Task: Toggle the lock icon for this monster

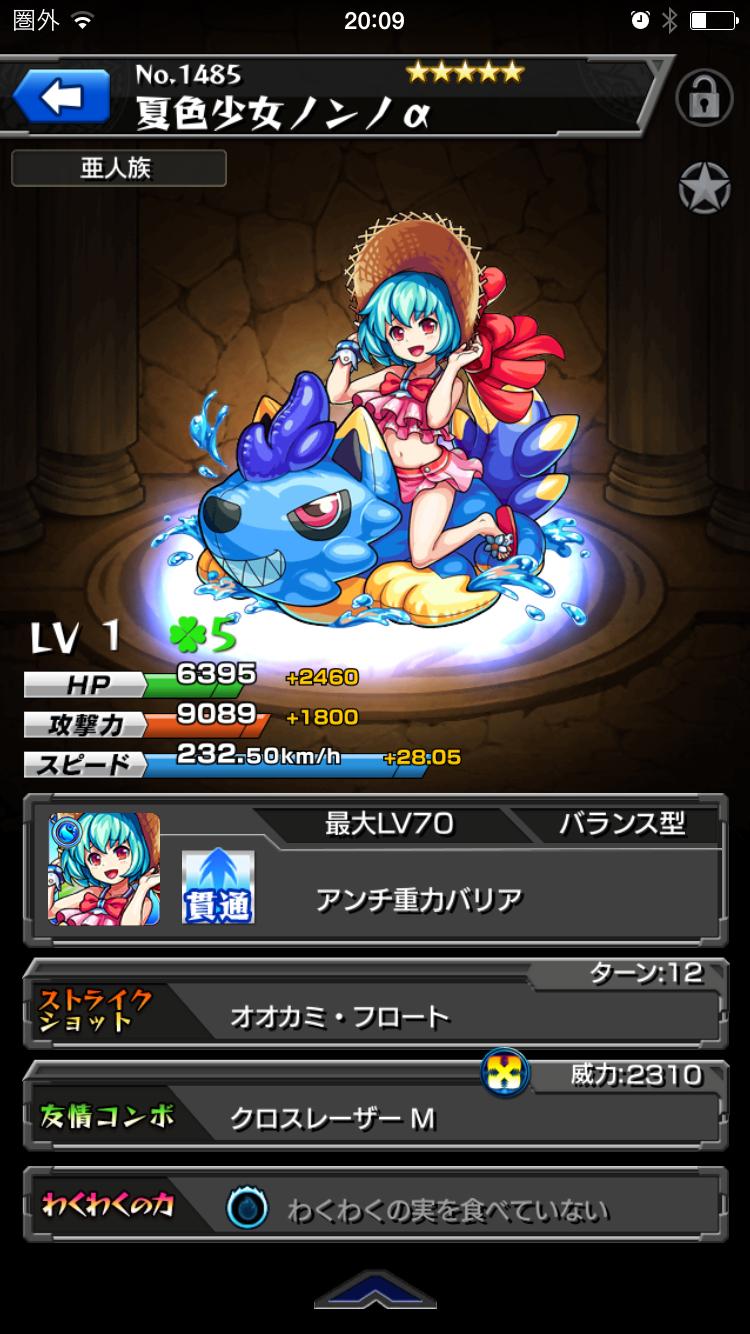Action: click(x=704, y=98)
